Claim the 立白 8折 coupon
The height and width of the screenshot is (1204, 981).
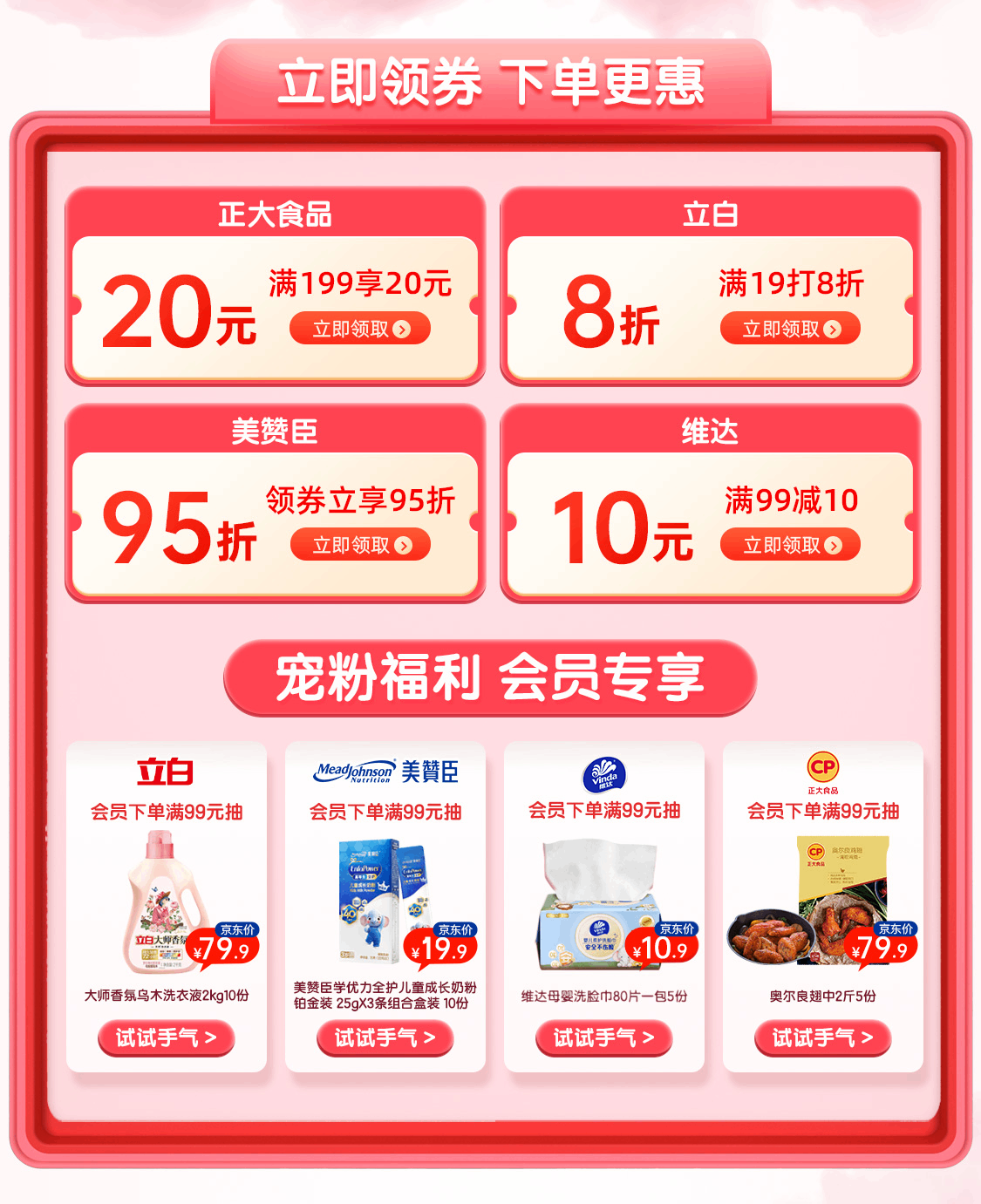point(790,329)
